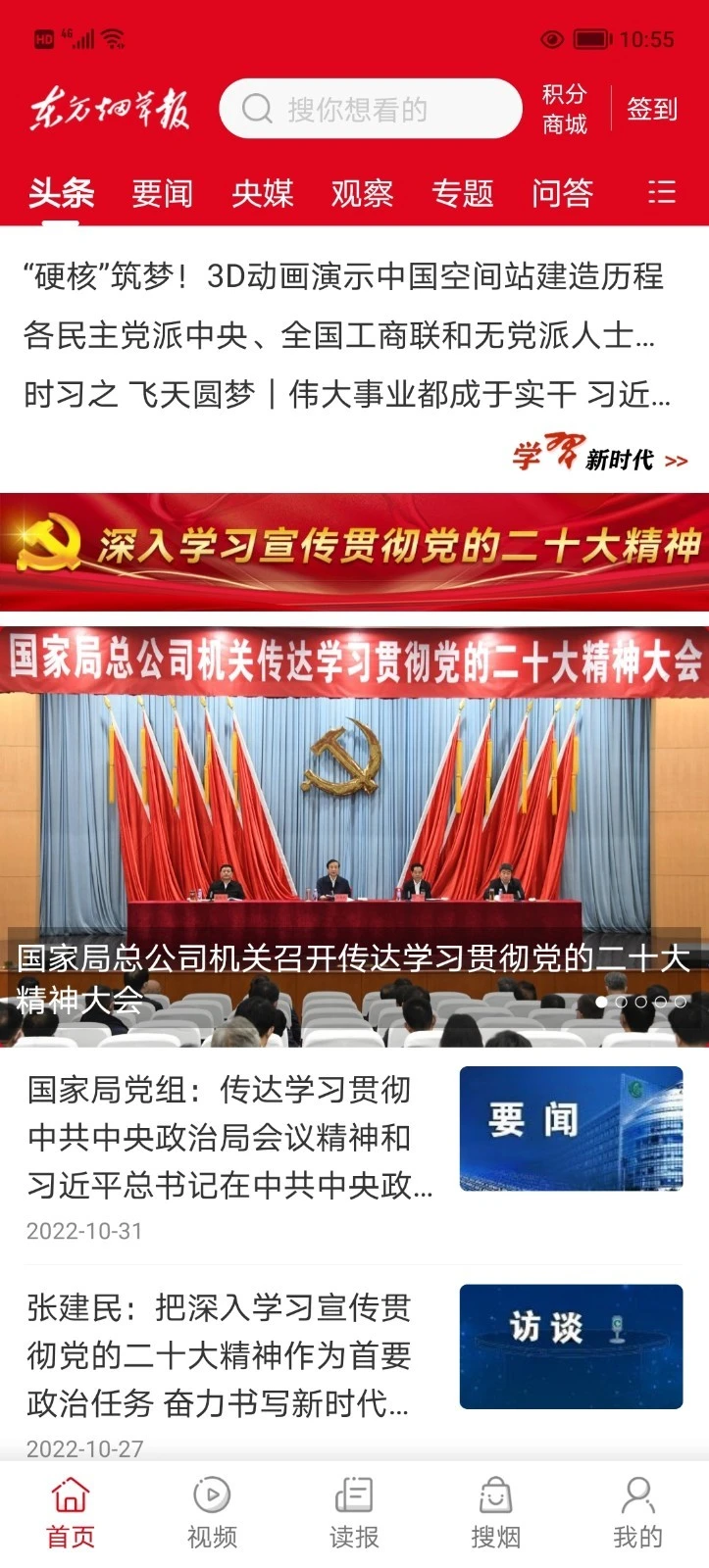This screenshot has width=709, height=1568.
Task: Switch carousel to second indicator dot
Action: [x=624, y=1002]
